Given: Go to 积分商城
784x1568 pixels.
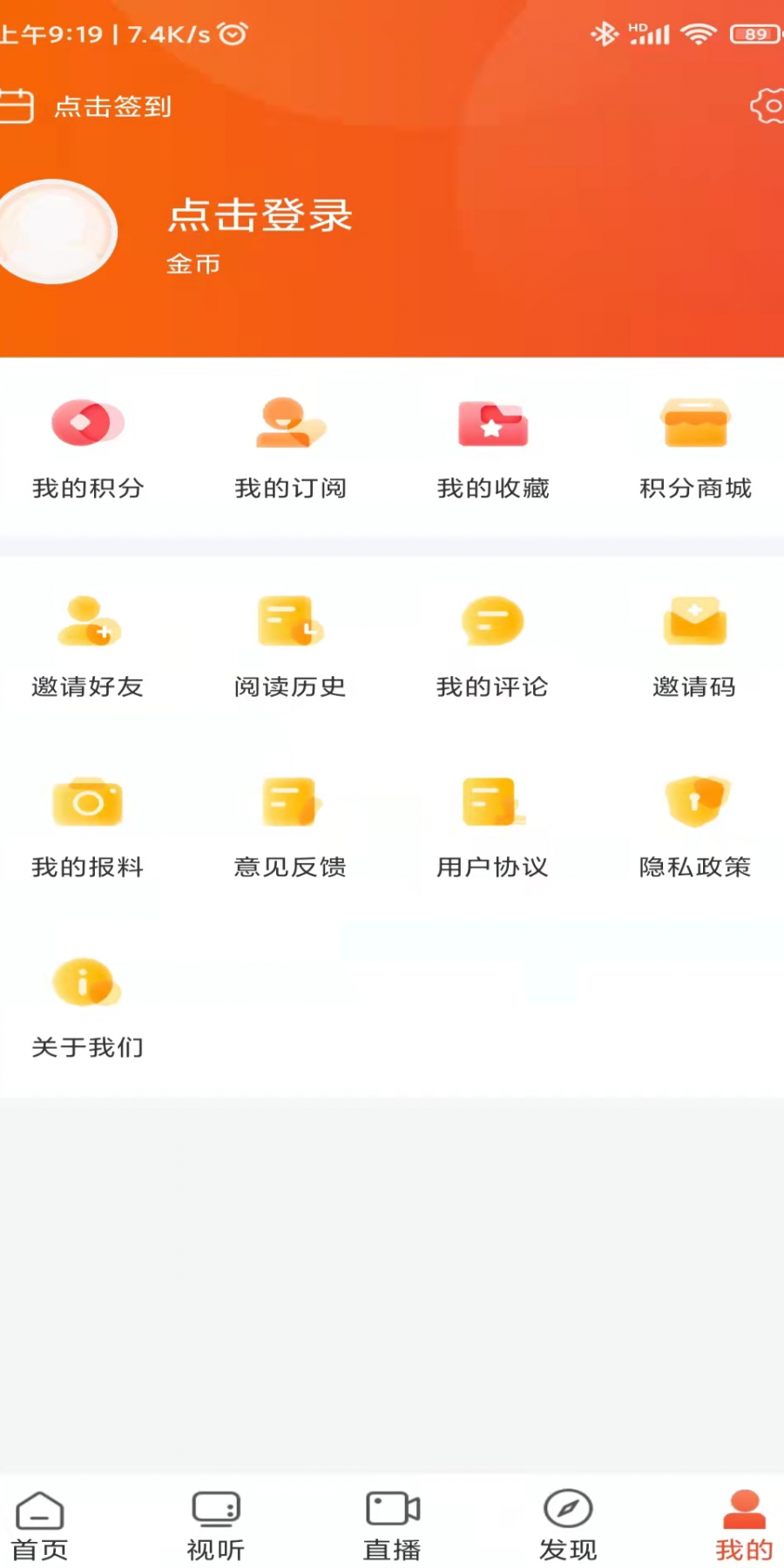Looking at the screenshot, I should pyautogui.click(x=695, y=449).
